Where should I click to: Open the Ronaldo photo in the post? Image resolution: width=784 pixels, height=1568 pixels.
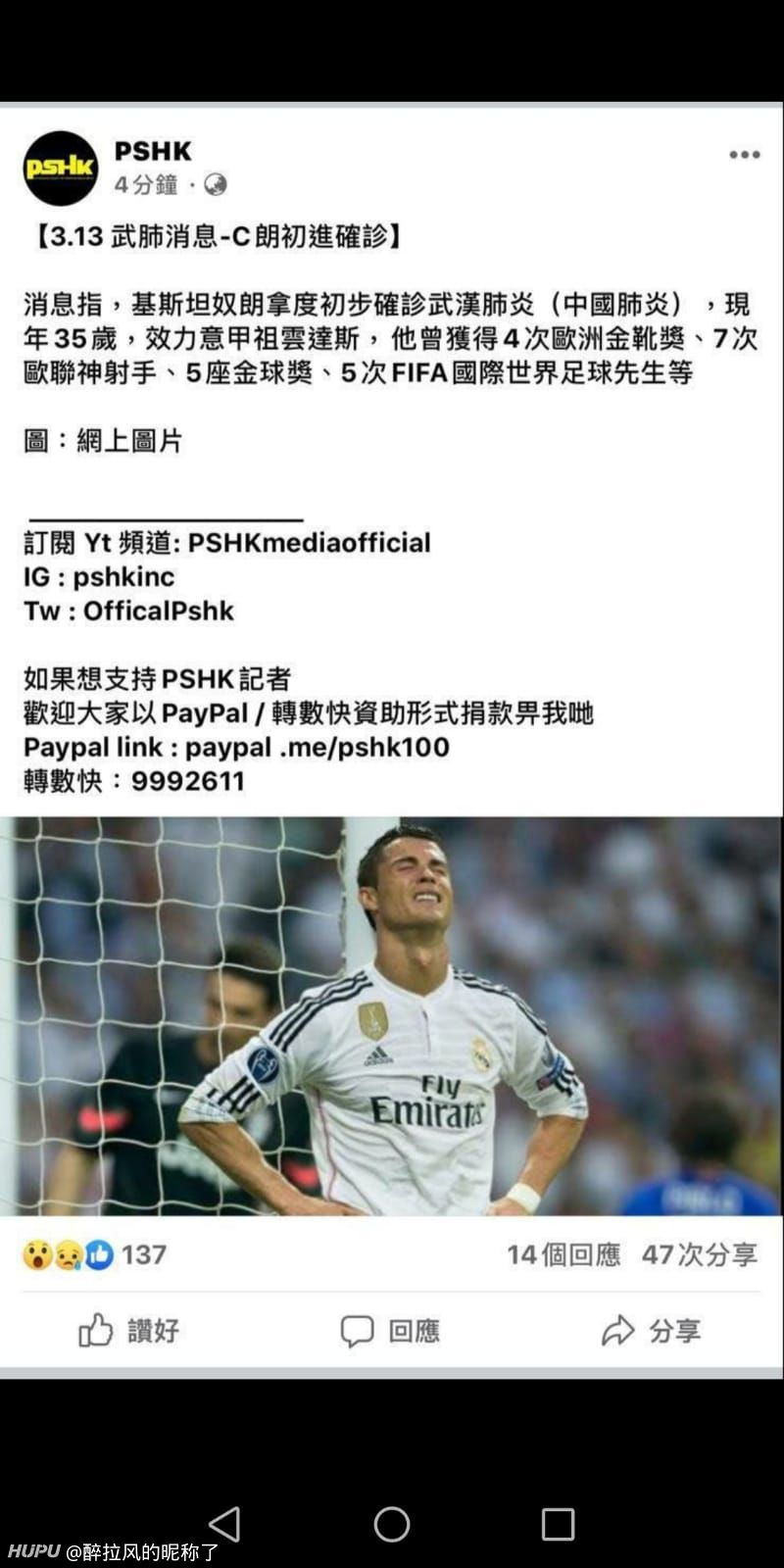(392, 1016)
